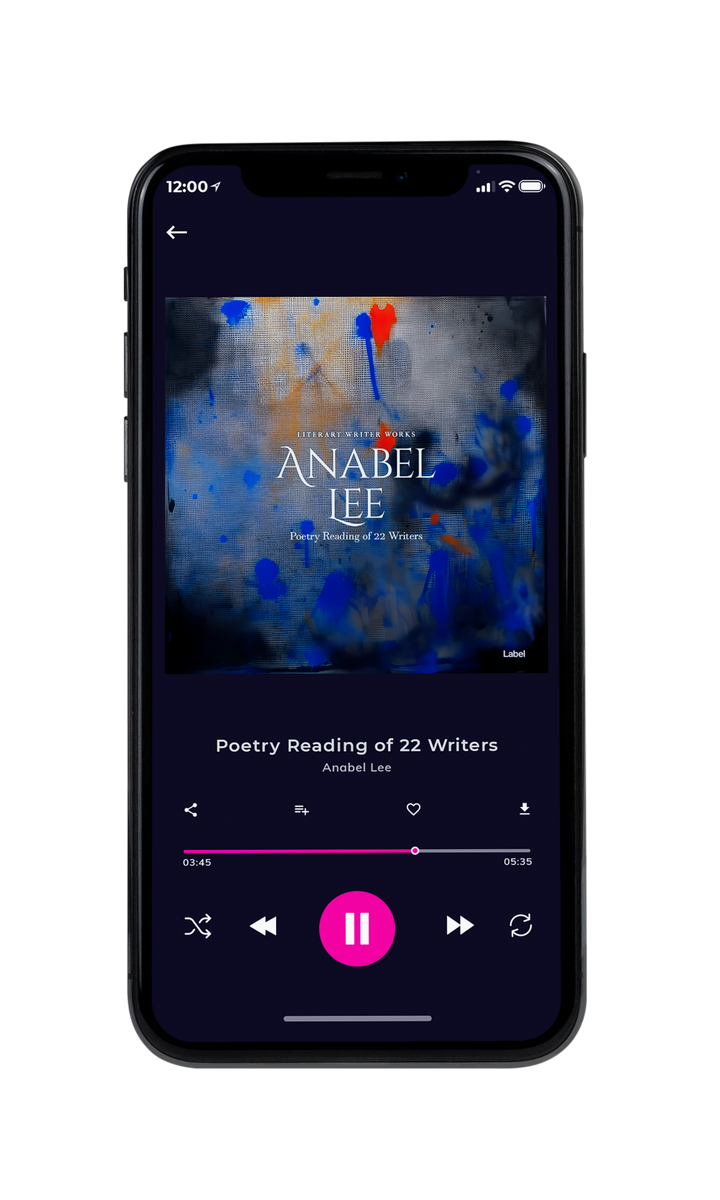
Task: Share this poetry reading track
Action: click(191, 810)
